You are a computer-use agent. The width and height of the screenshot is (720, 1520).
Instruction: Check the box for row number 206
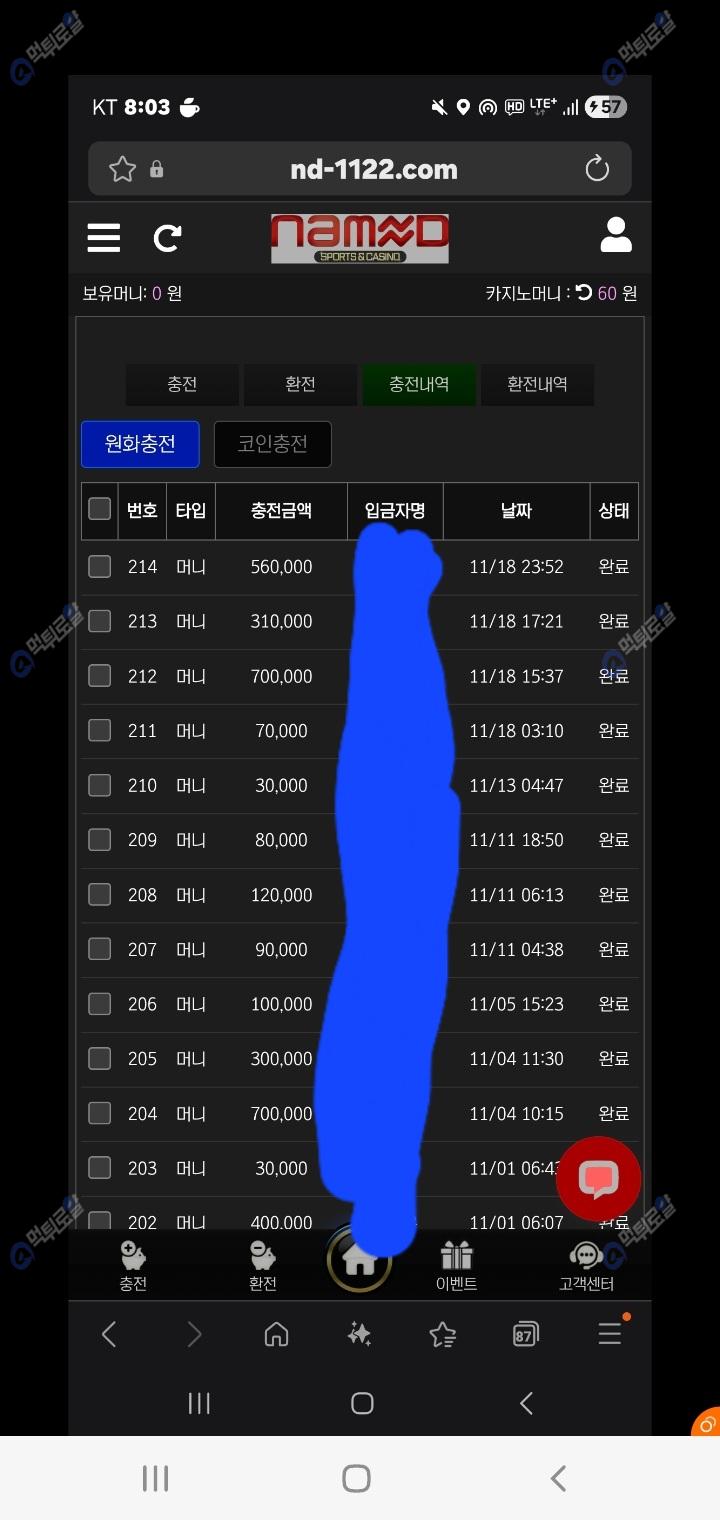[x=100, y=1004]
